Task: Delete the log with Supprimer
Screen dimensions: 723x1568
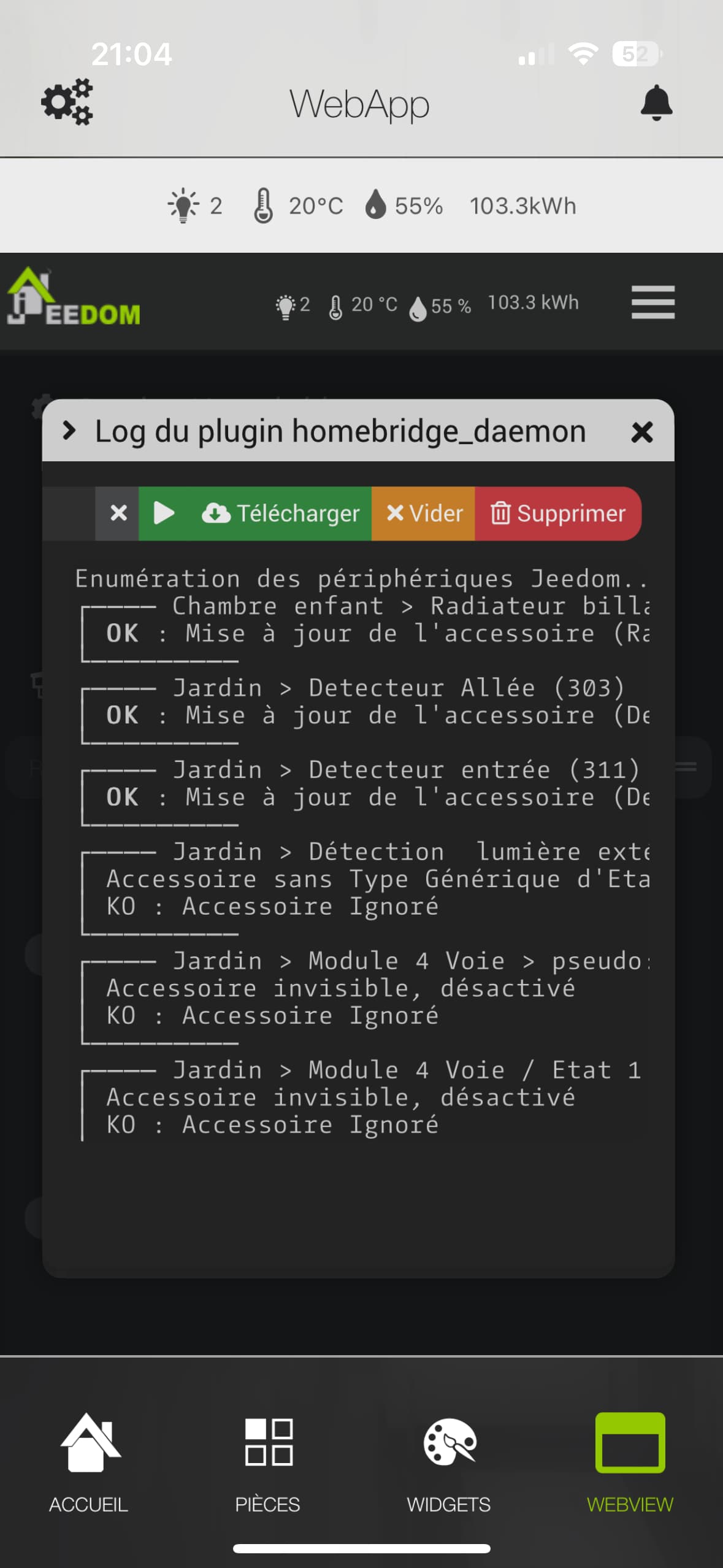Action: [x=558, y=513]
